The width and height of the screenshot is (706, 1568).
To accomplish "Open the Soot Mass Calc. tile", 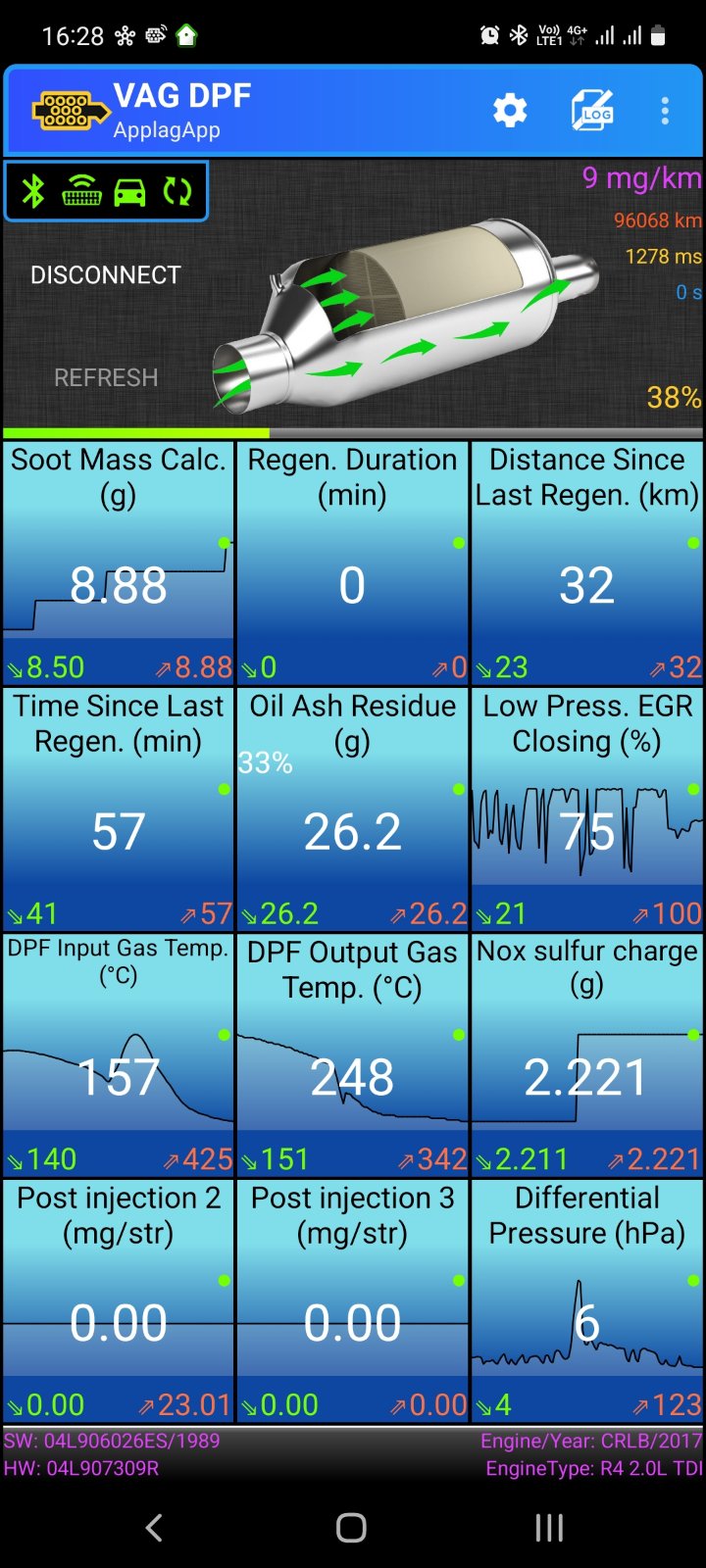I will (119, 564).
